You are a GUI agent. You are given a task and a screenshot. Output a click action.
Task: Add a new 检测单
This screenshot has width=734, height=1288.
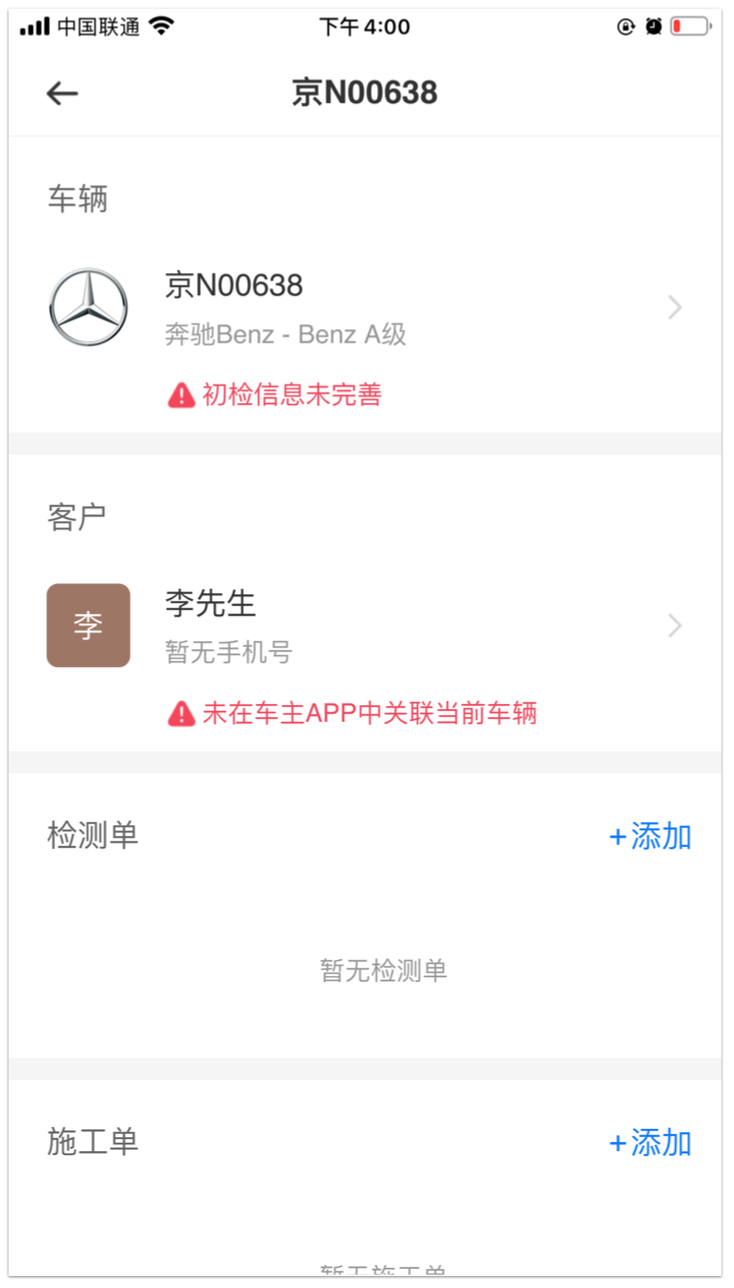tap(650, 836)
